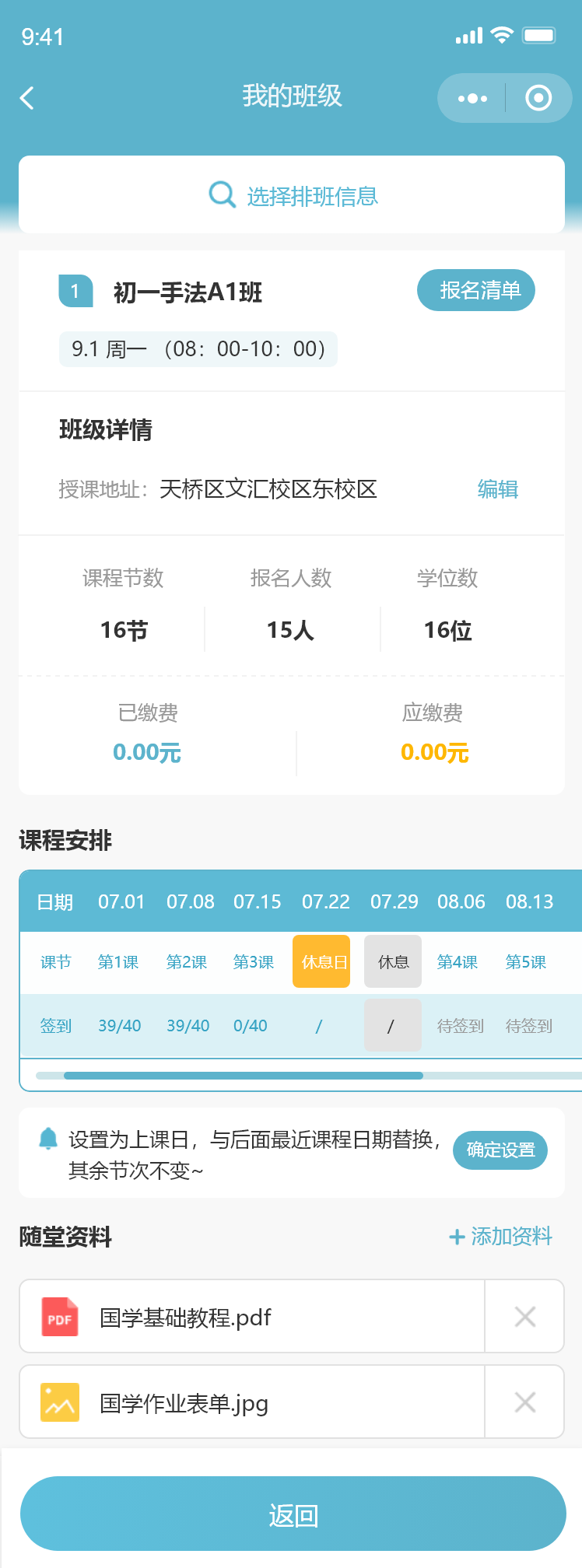This screenshot has height=1568, width=582.
Task: Select the 休息 cell under 07.29
Action: pyautogui.click(x=393, y=962)
